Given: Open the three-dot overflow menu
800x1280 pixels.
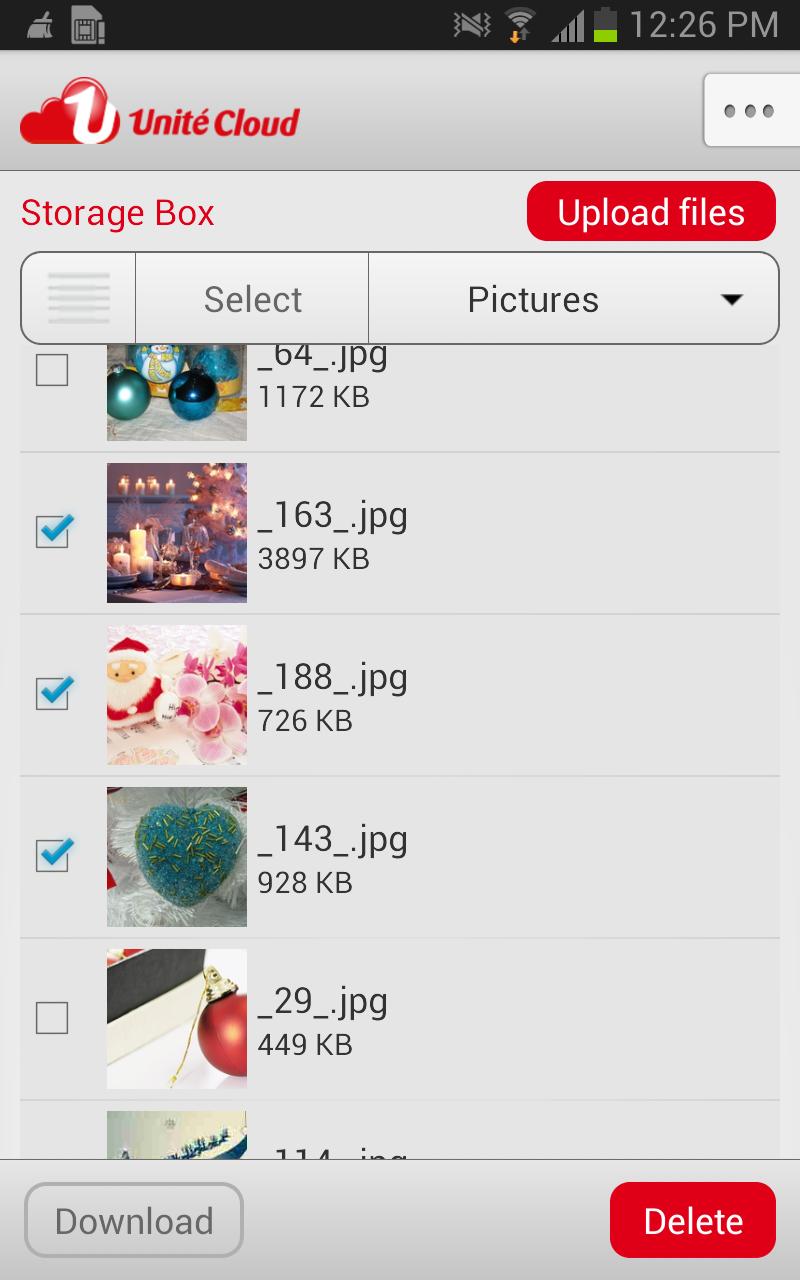Looking at the screenshot, I should [750, 110].
